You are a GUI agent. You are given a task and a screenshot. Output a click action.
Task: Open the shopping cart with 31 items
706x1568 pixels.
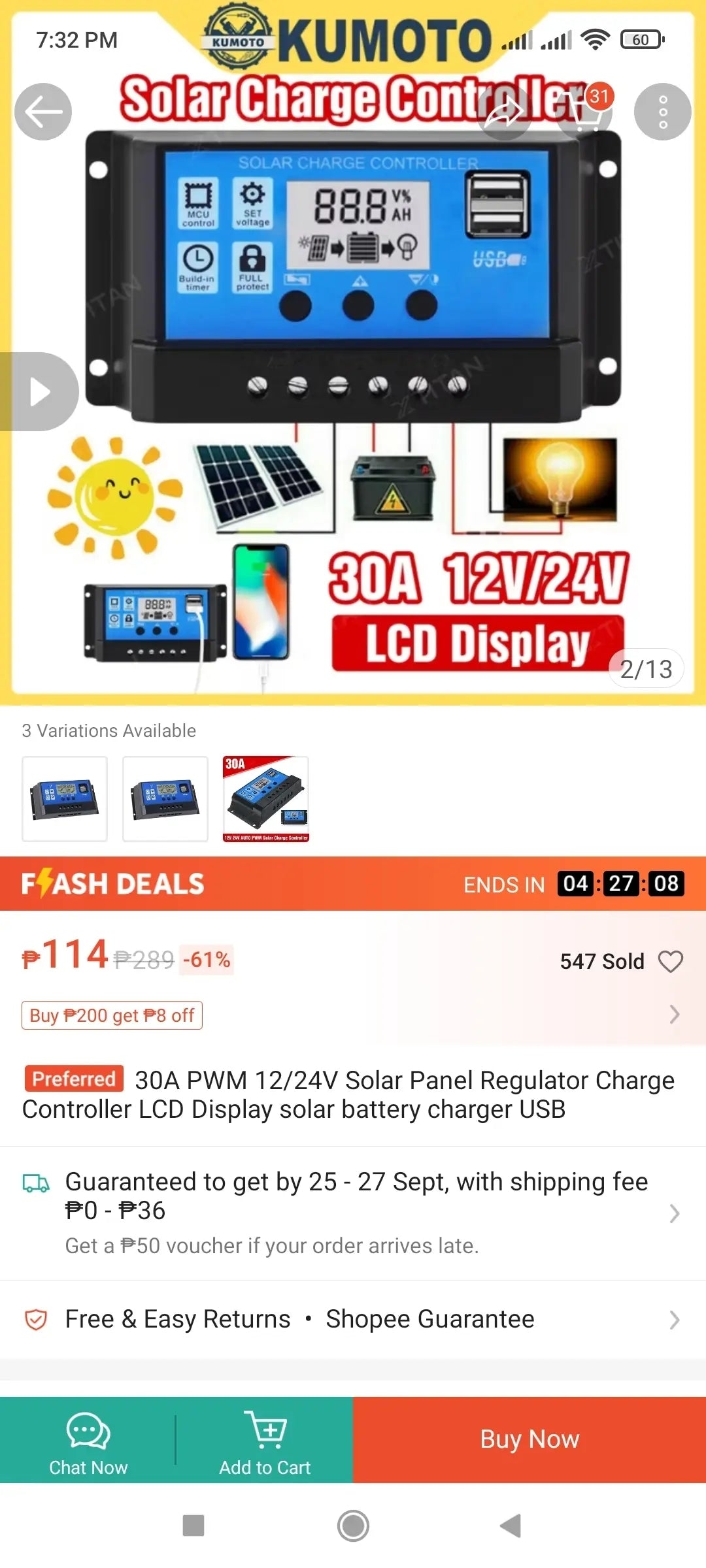point(584,112)
